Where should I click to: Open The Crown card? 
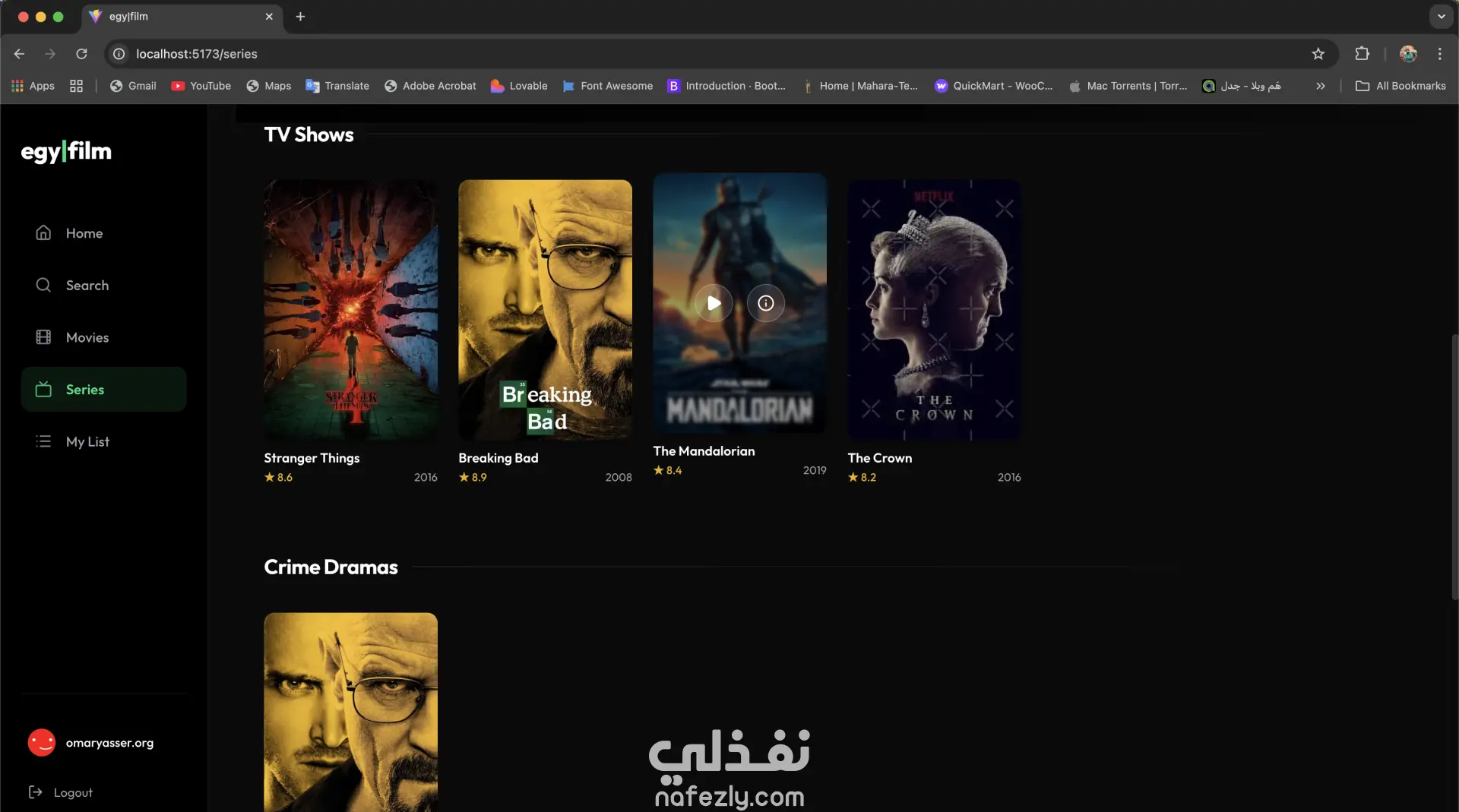[934, 309]
